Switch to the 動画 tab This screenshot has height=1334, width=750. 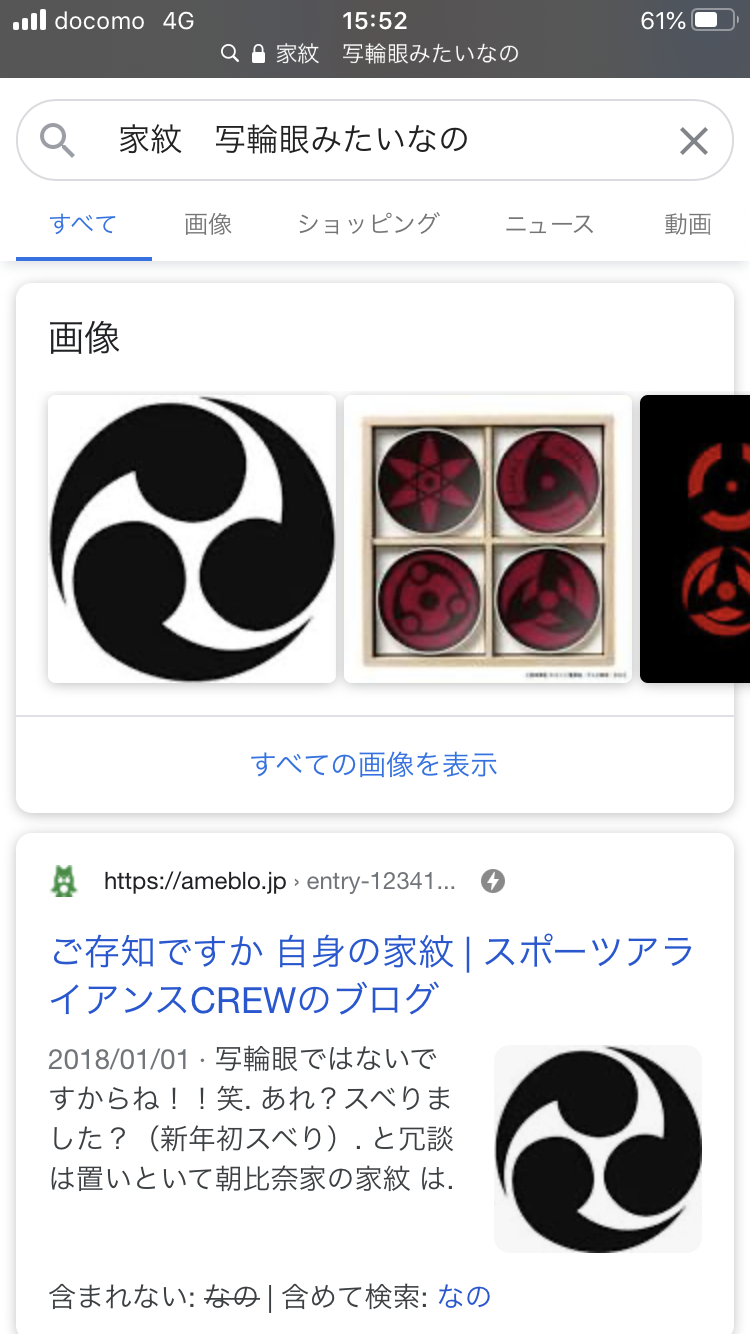687,224
